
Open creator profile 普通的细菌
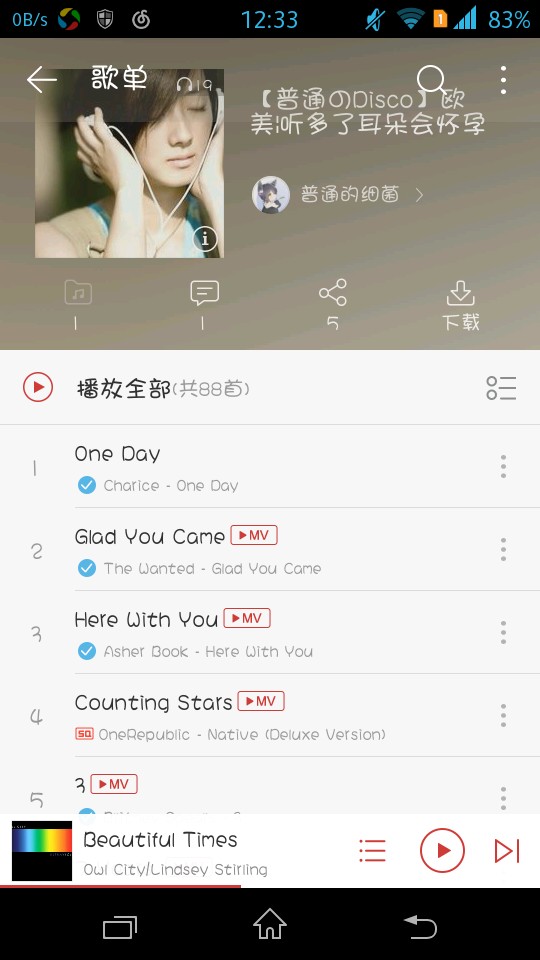(x=338, y=195)
